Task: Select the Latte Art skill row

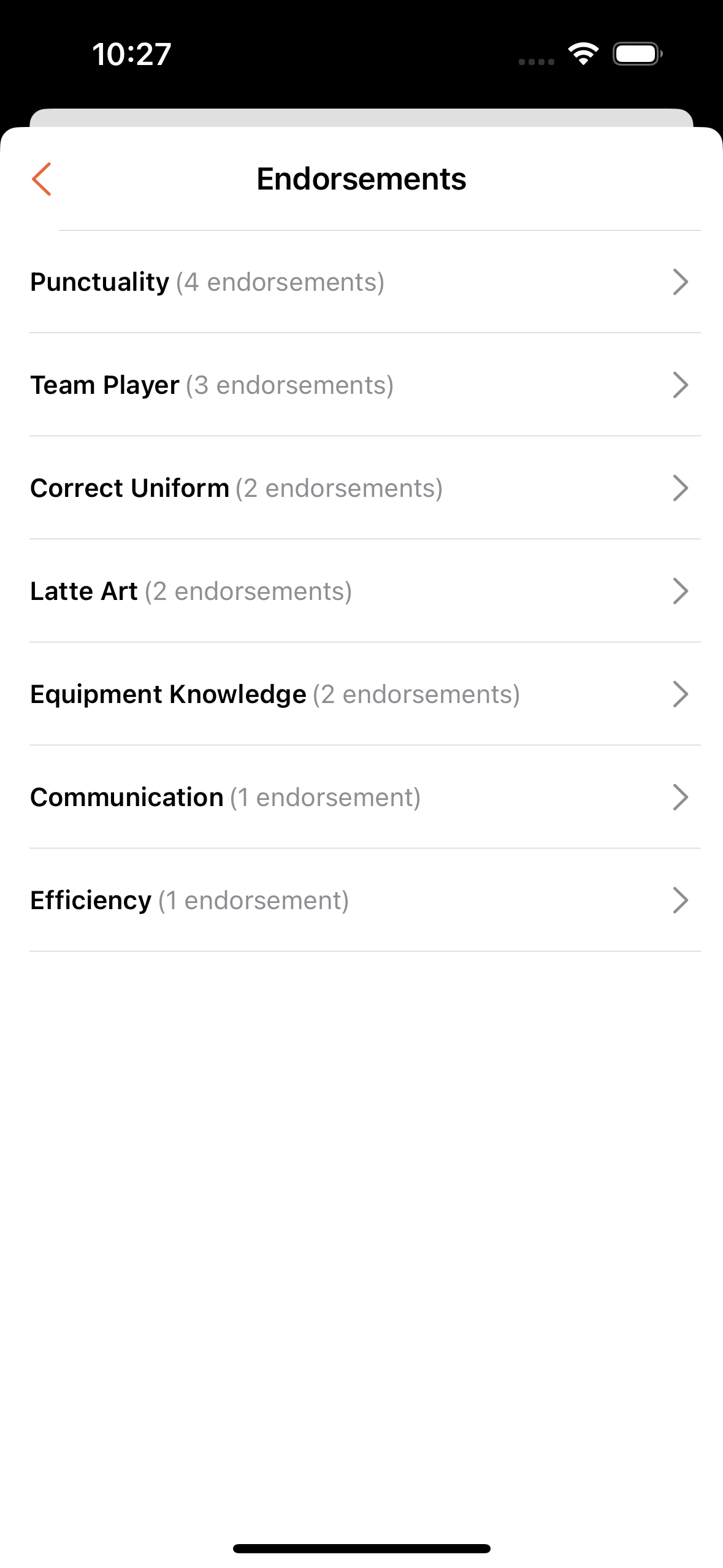Action: pos(245,591)
